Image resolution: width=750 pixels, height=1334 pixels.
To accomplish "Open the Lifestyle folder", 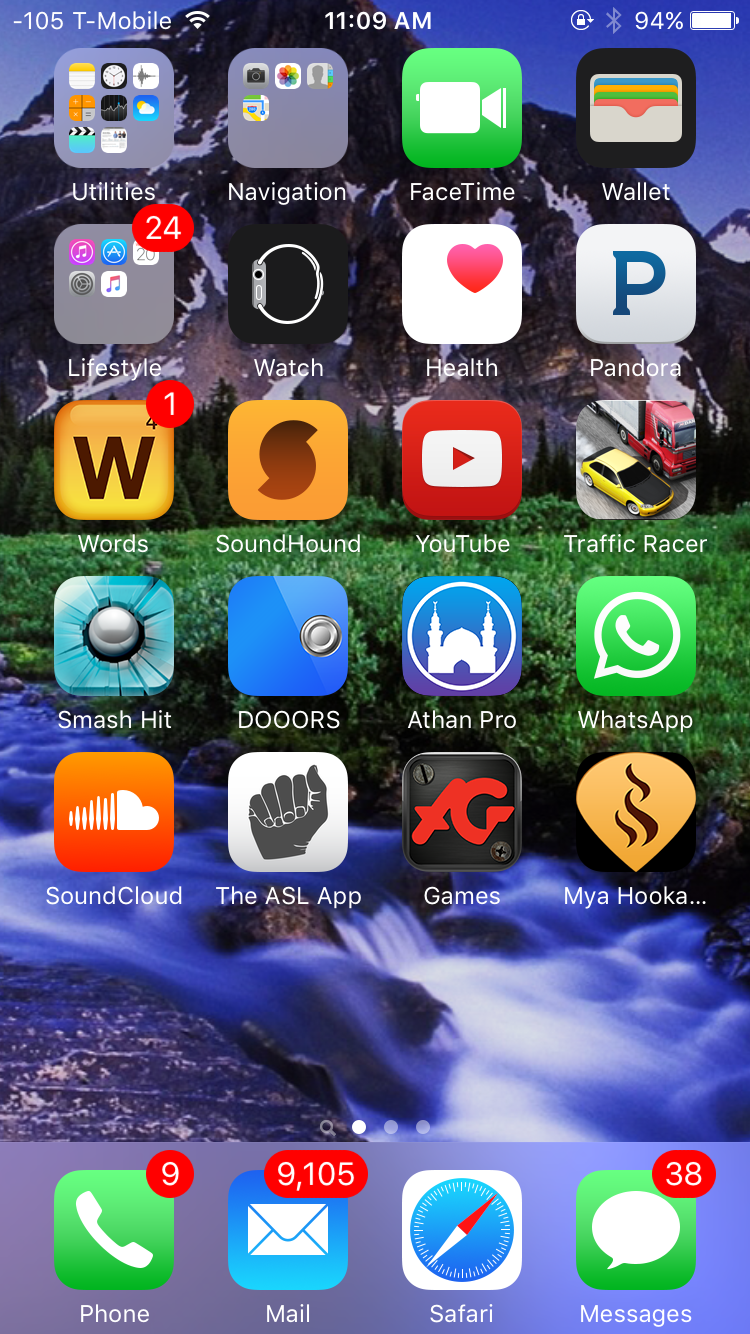I will (114, 284).
